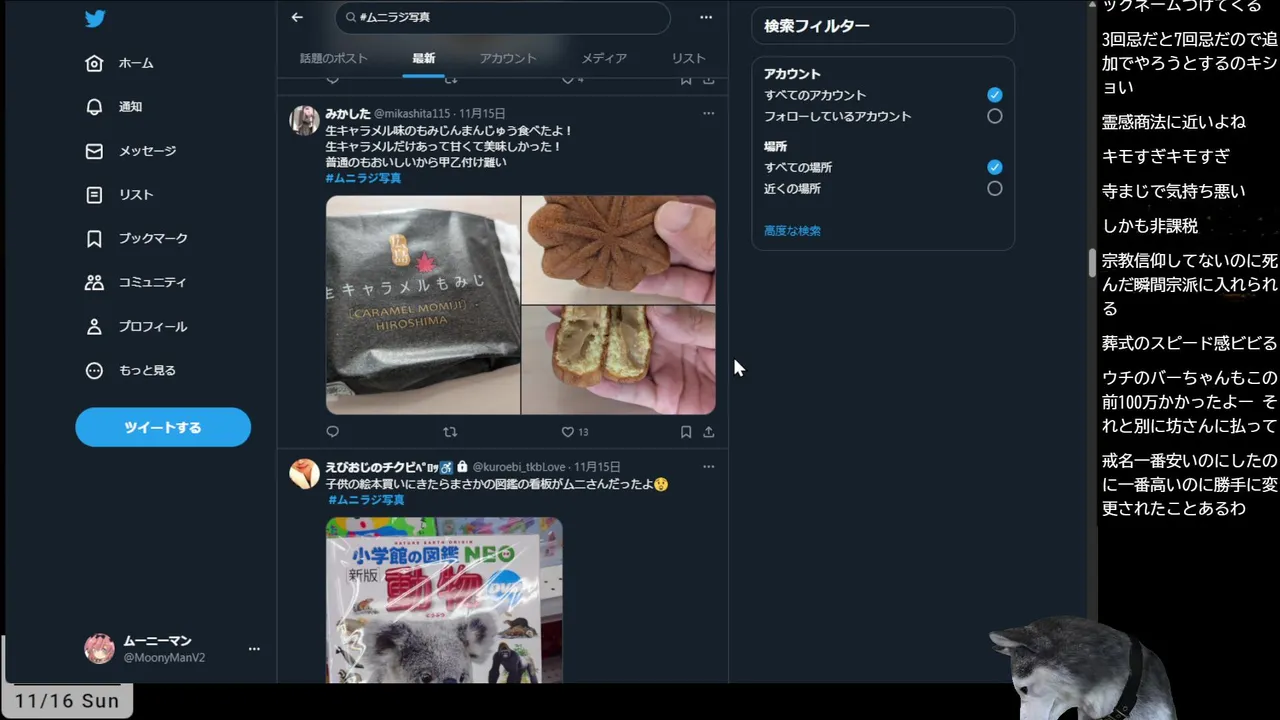Open the 生キャラメルもみじ package photo
Image resolution: width=1280 pixels, height=720 pixels.
[x=423, y=305]
